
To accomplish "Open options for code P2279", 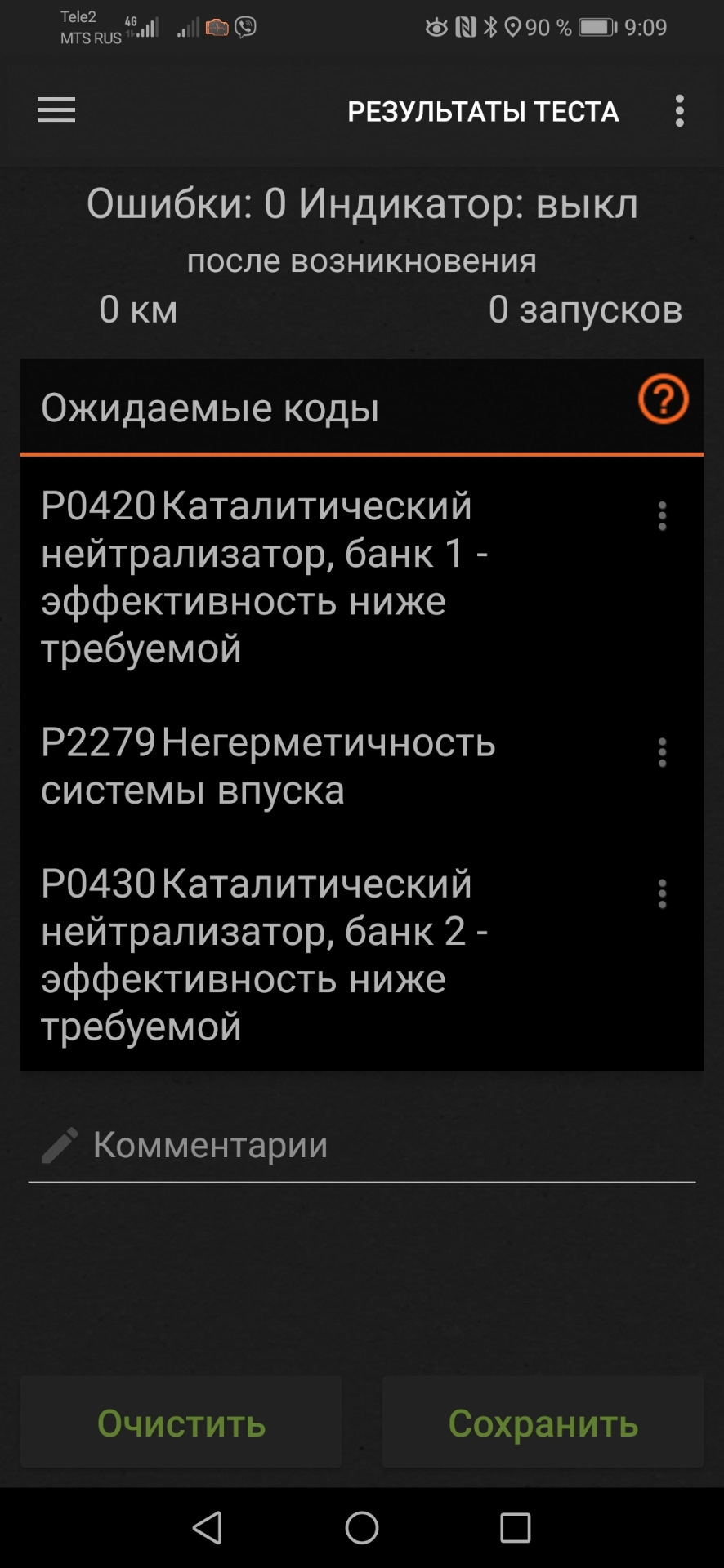I will pos(662,752).
